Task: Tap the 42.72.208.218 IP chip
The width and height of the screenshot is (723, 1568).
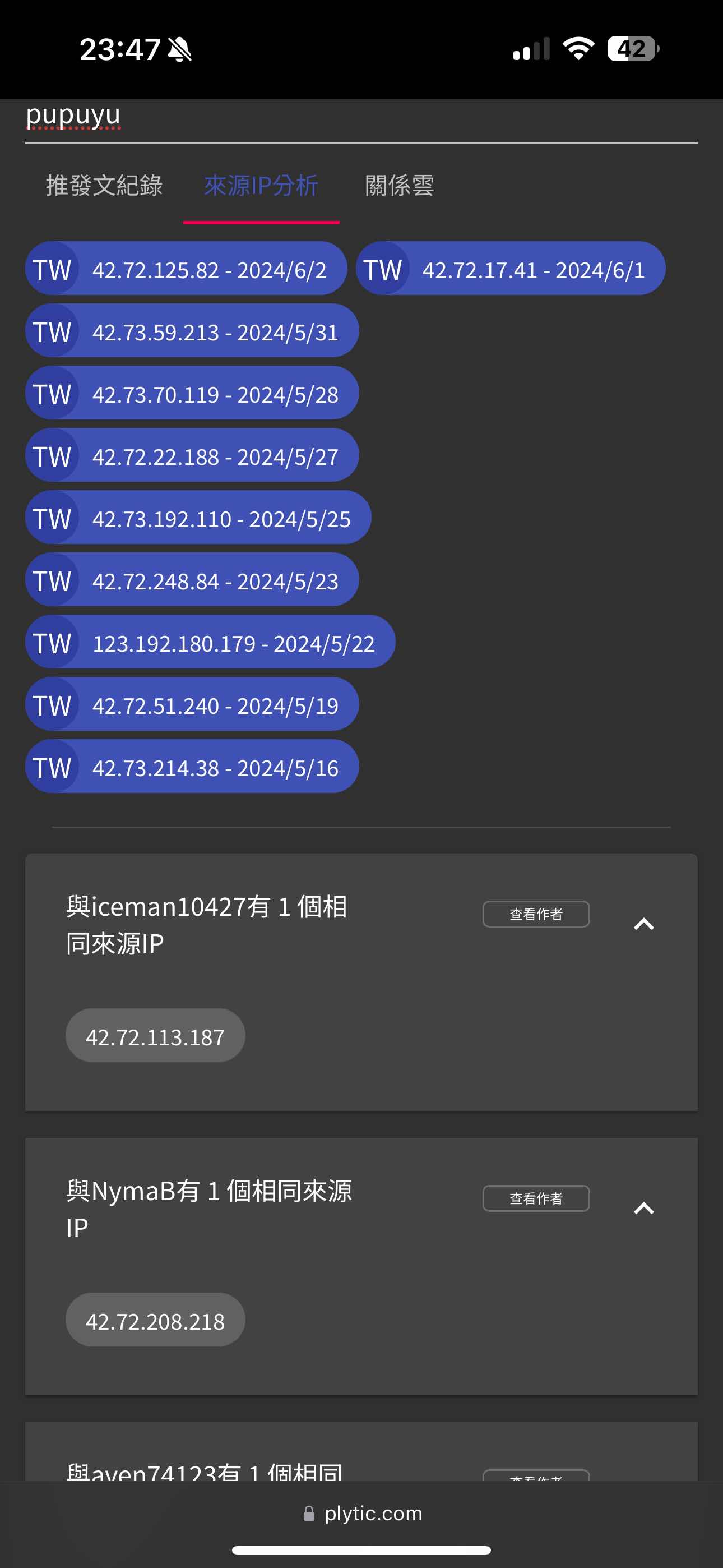Action: click(155, 1320)
